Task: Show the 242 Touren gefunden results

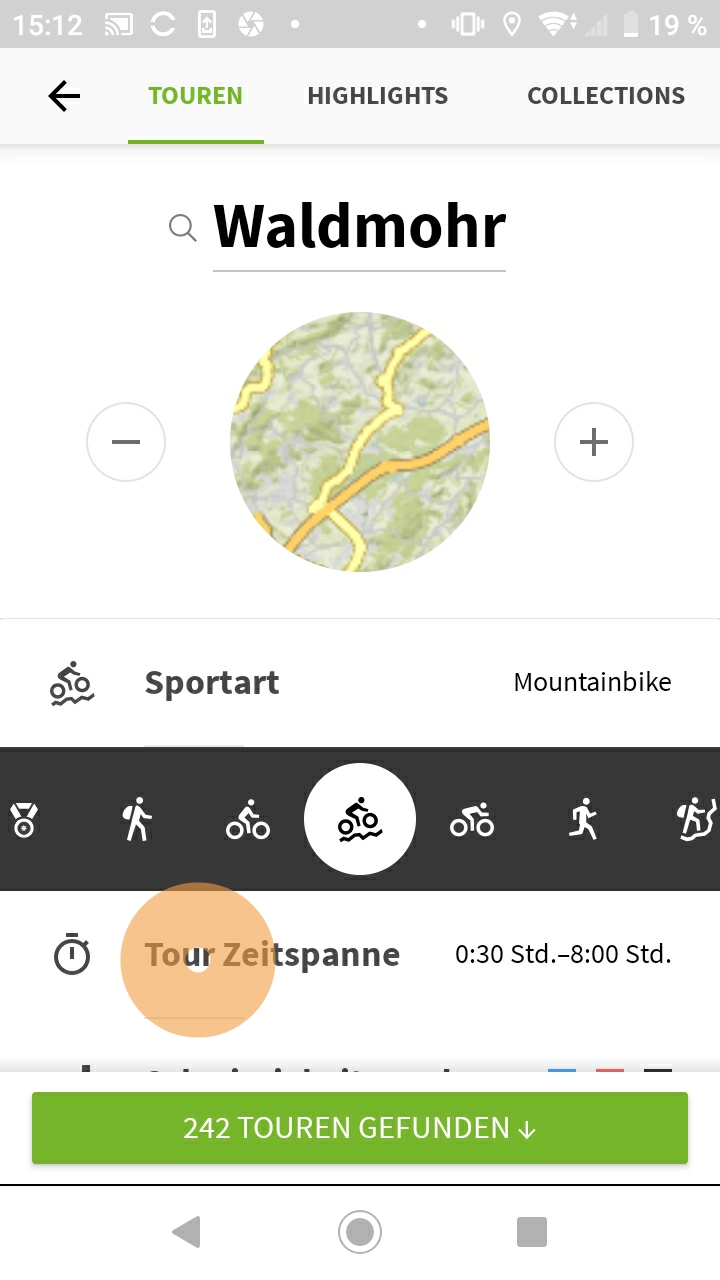Action: (360, 1128)
